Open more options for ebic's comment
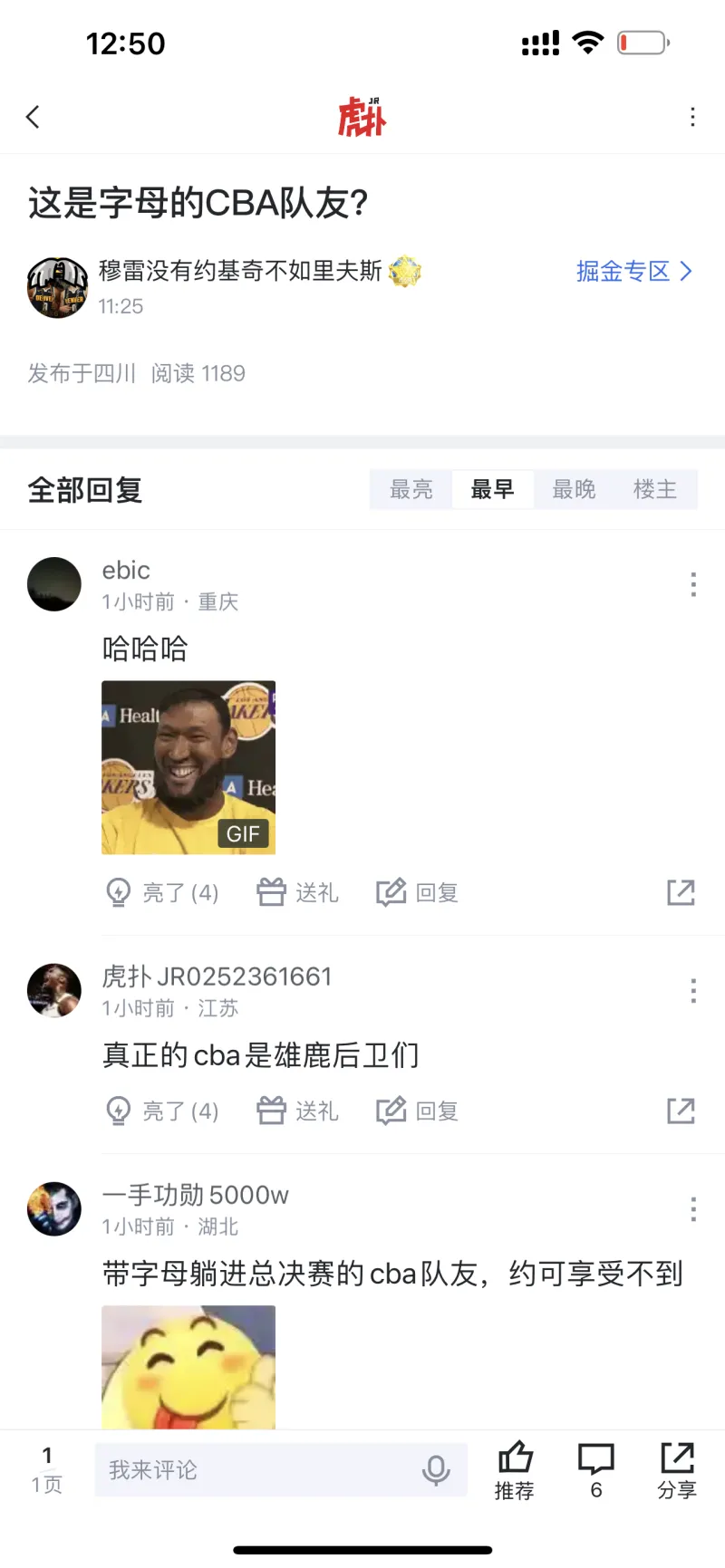 pyautogui.click(x=693, y=584)
